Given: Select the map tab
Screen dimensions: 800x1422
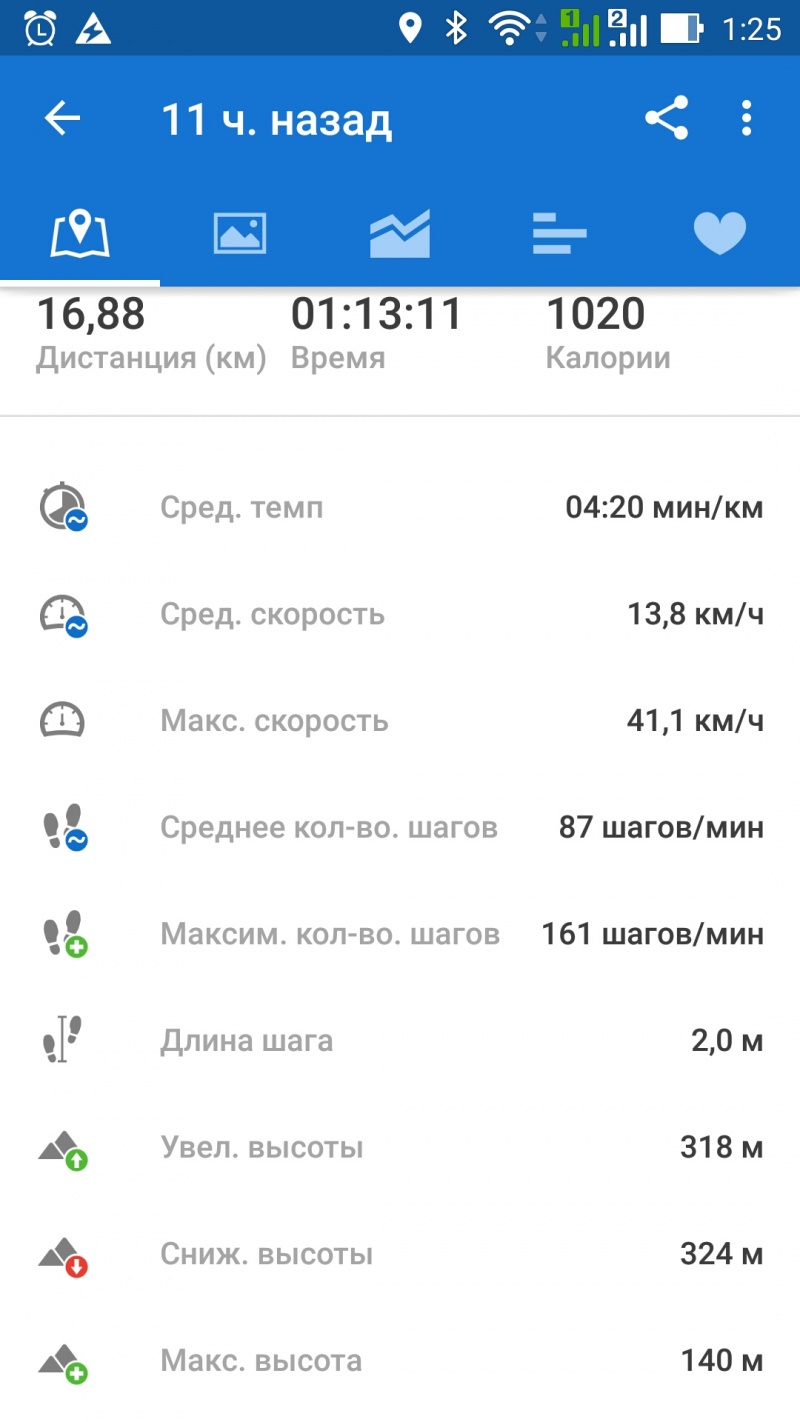Looking at the screenshot, I should pyautogui.click(x=80, y=233).
